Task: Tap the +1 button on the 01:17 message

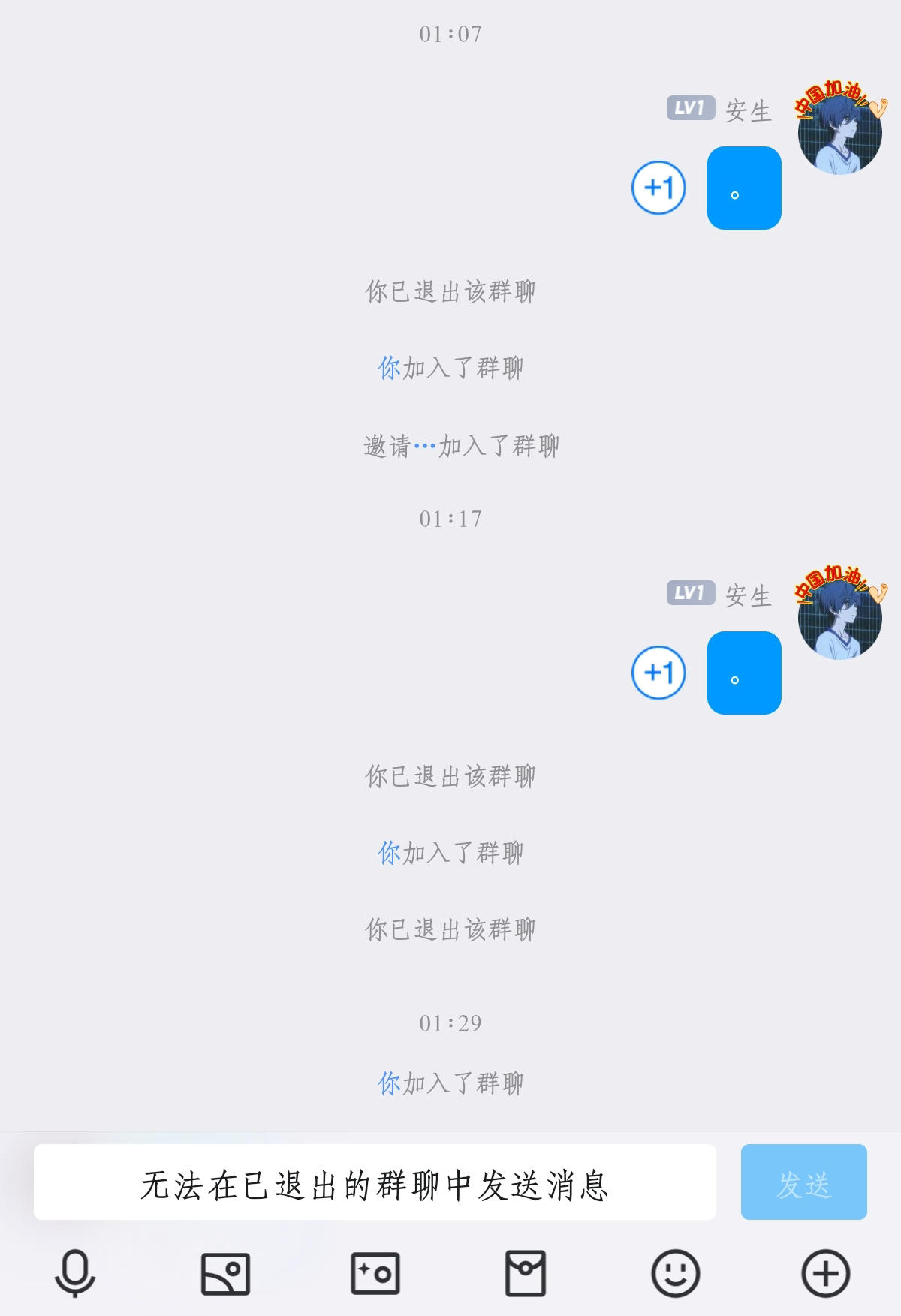Action: coord(658,673)
